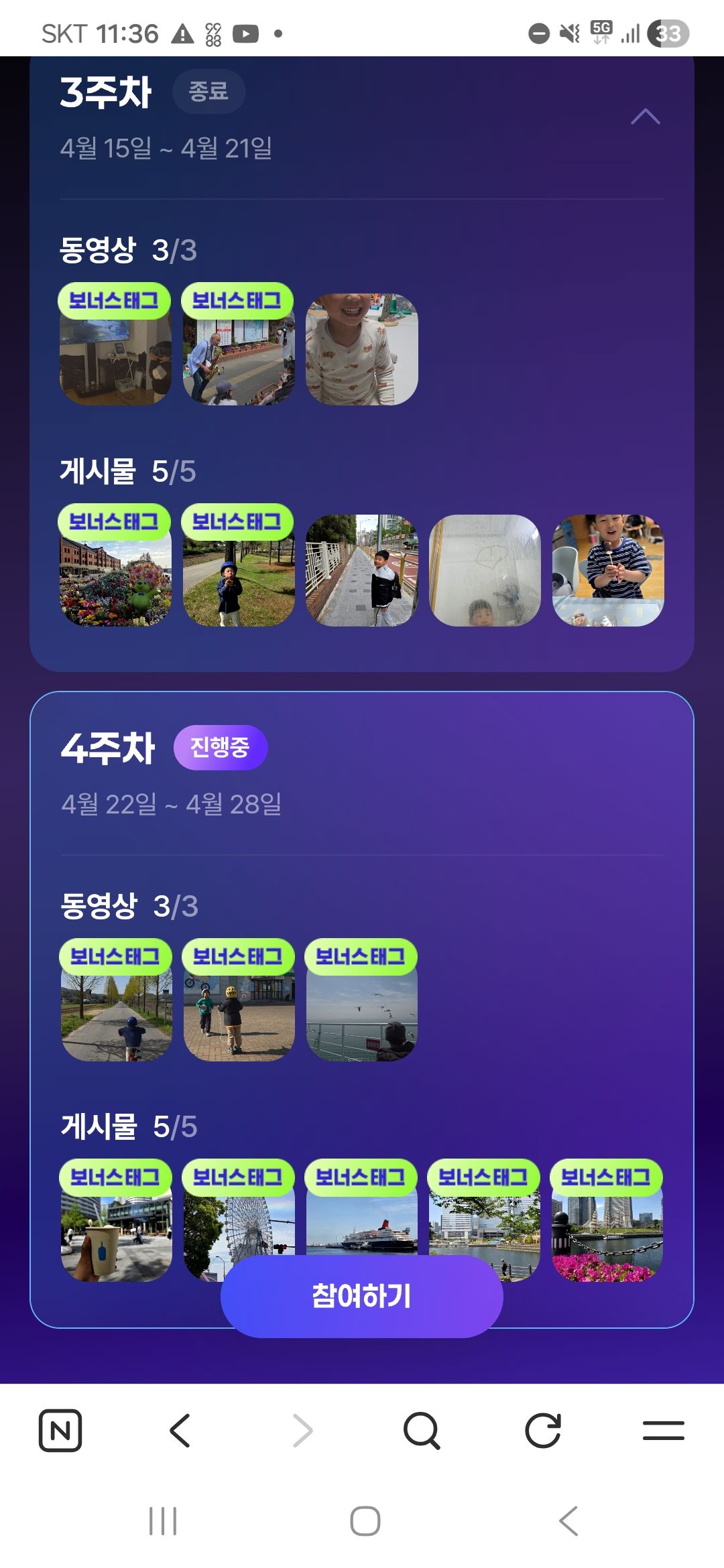Viewport: 724px width, 1568px height.
Task: Open the week 4 coffee cup post
Action: (x=117, y=1226)
